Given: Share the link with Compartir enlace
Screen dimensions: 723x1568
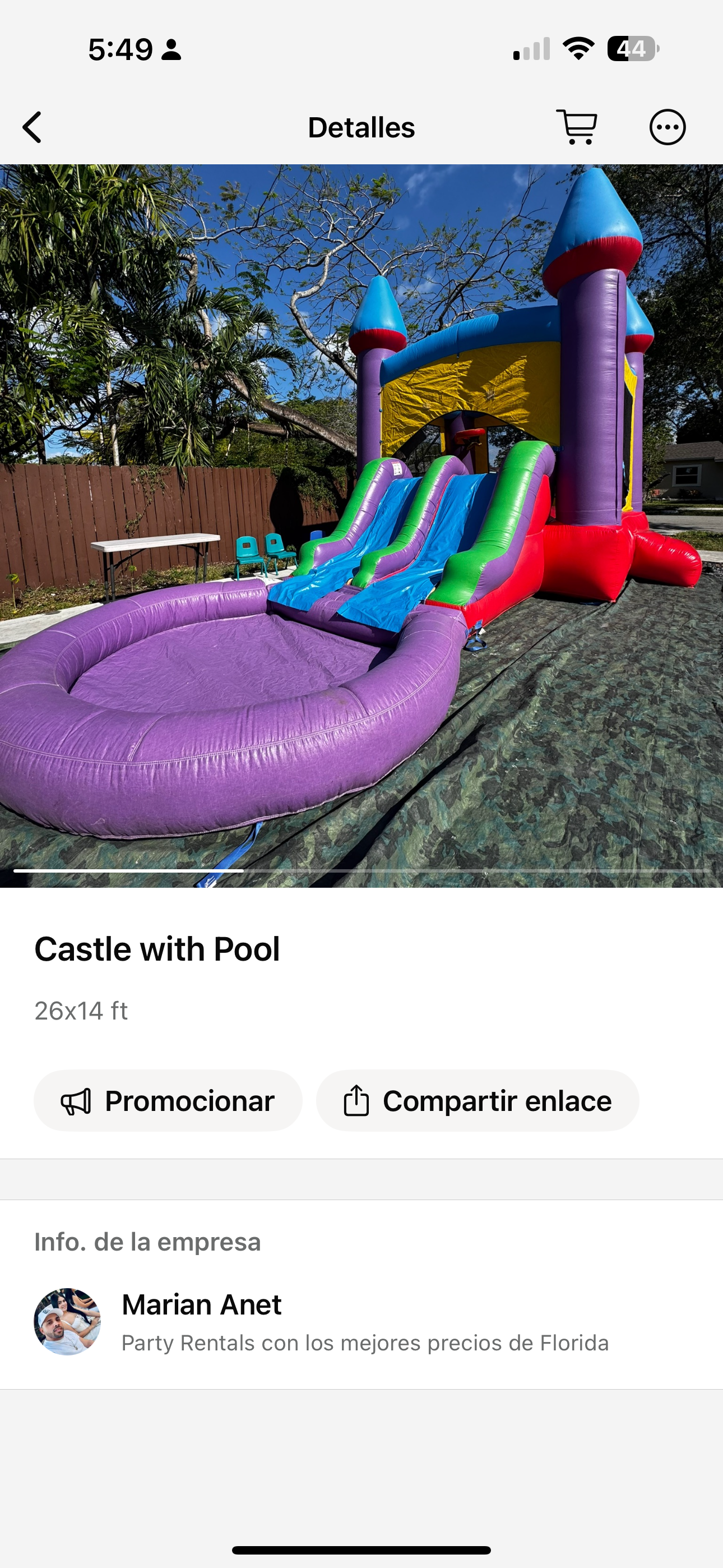Looking at the screenshot, I should coord(477,1100).
